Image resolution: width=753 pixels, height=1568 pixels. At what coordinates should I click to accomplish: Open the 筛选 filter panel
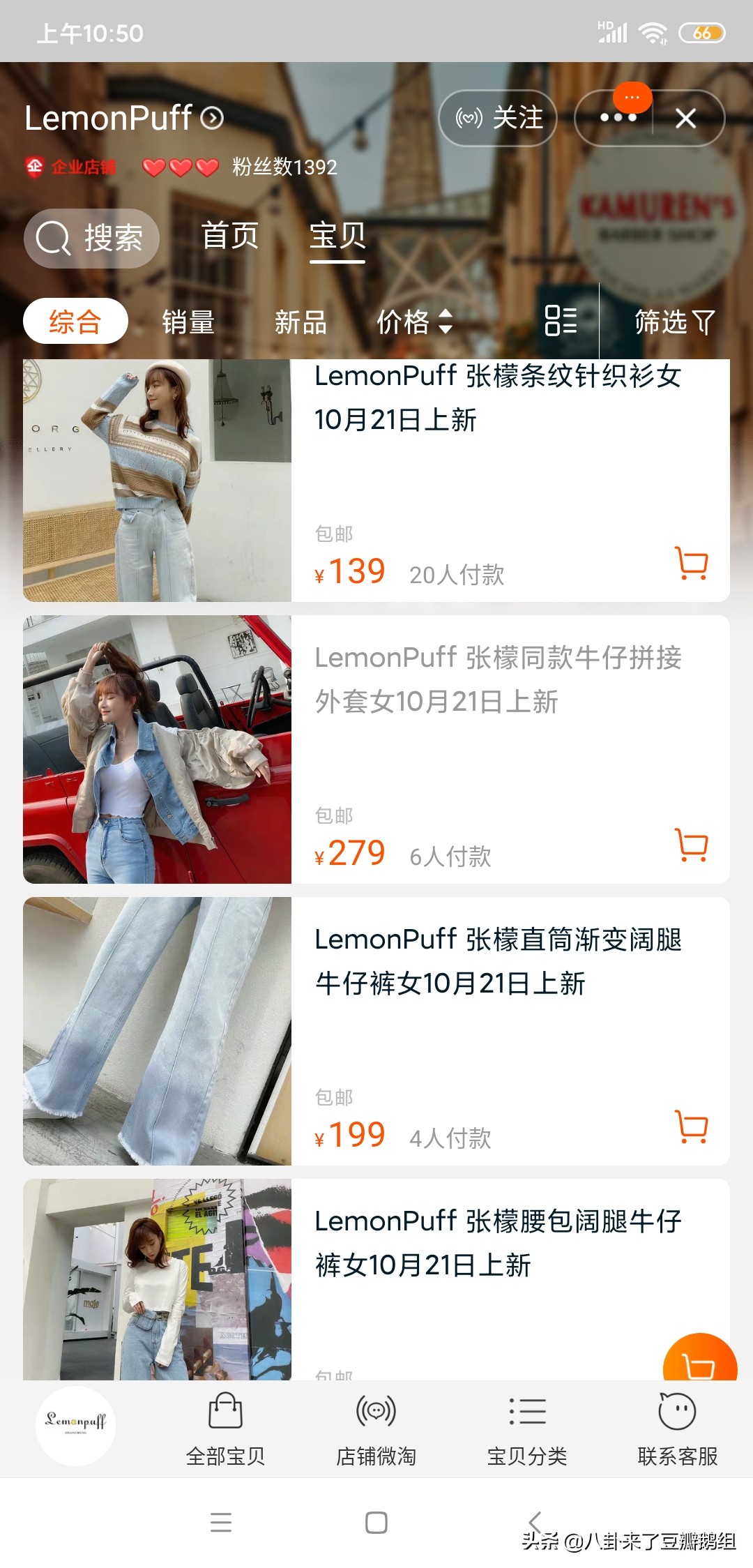[x=671, y=321]
